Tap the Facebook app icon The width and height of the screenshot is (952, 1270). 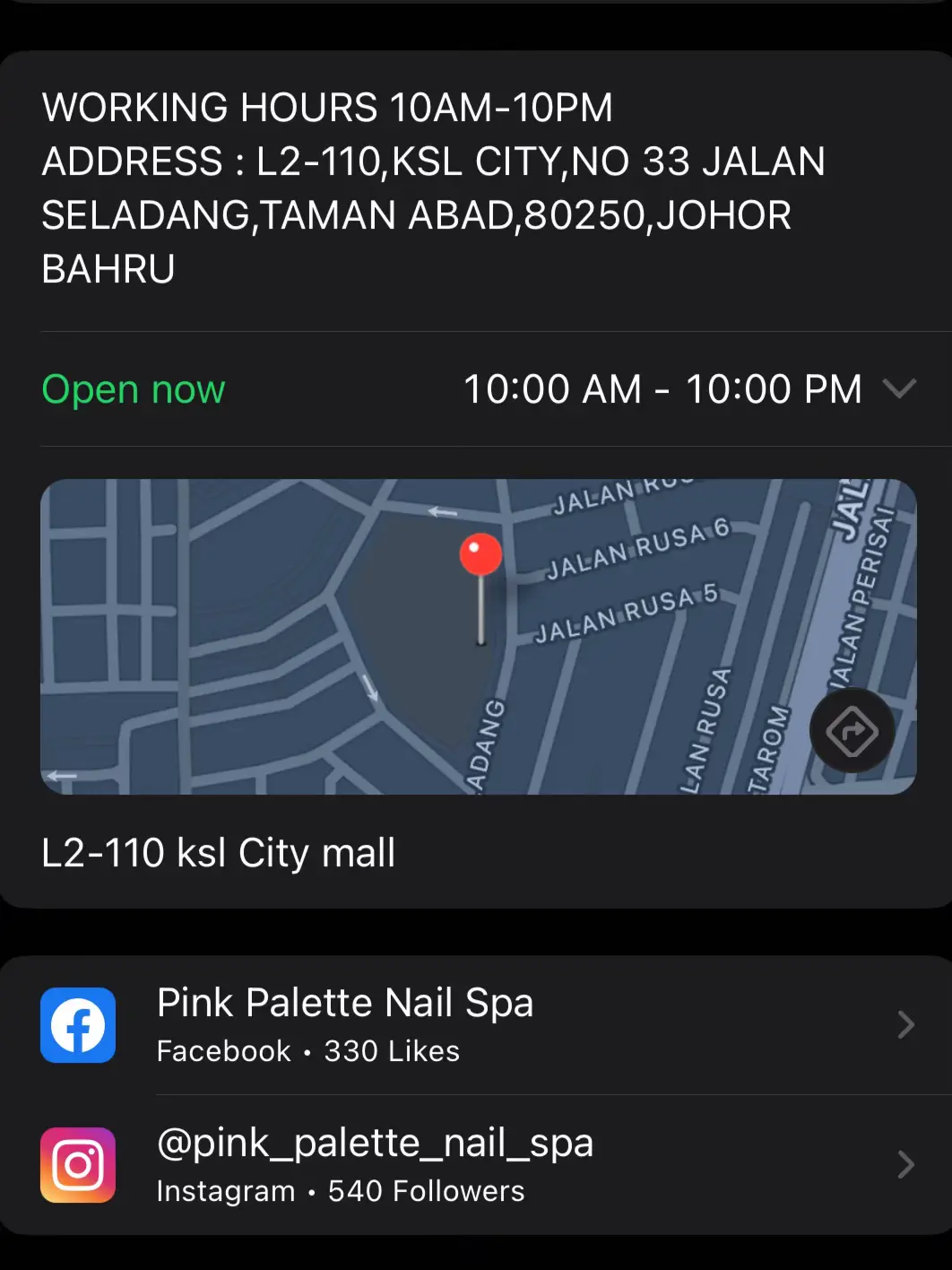coord(77,1025)
